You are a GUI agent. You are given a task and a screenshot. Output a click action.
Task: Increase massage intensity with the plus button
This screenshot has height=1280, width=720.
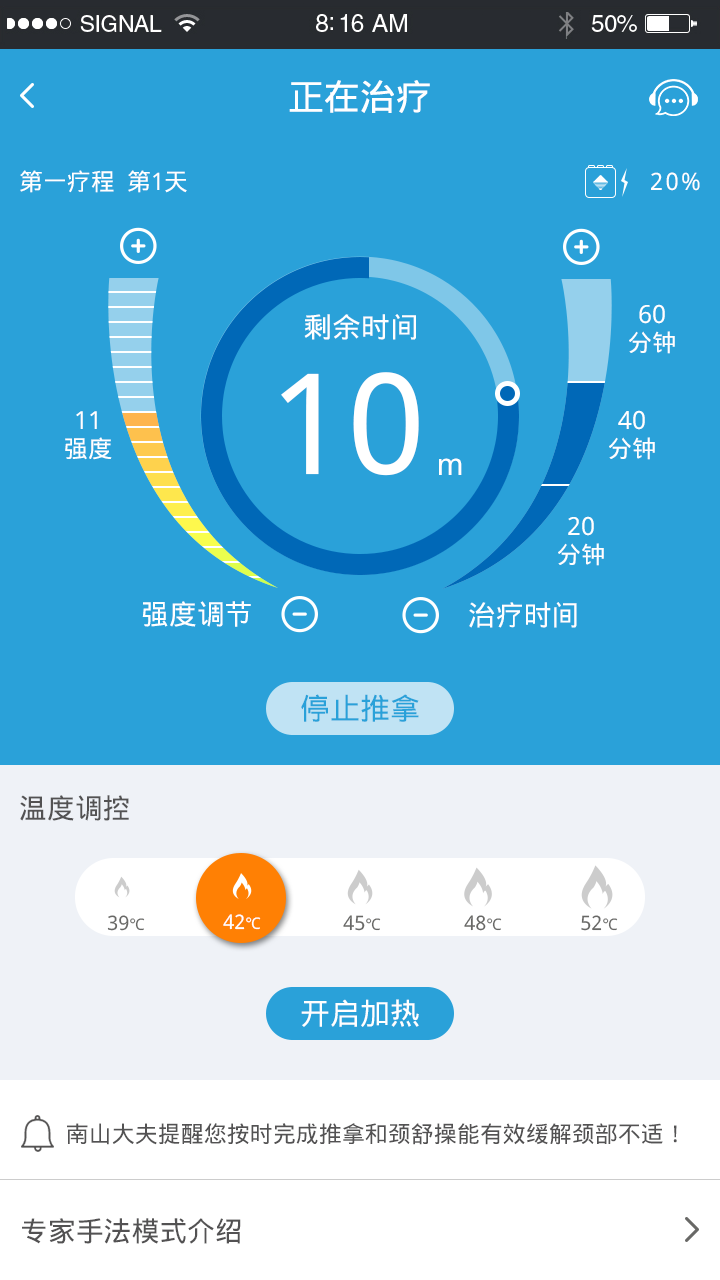click(138, 245)
